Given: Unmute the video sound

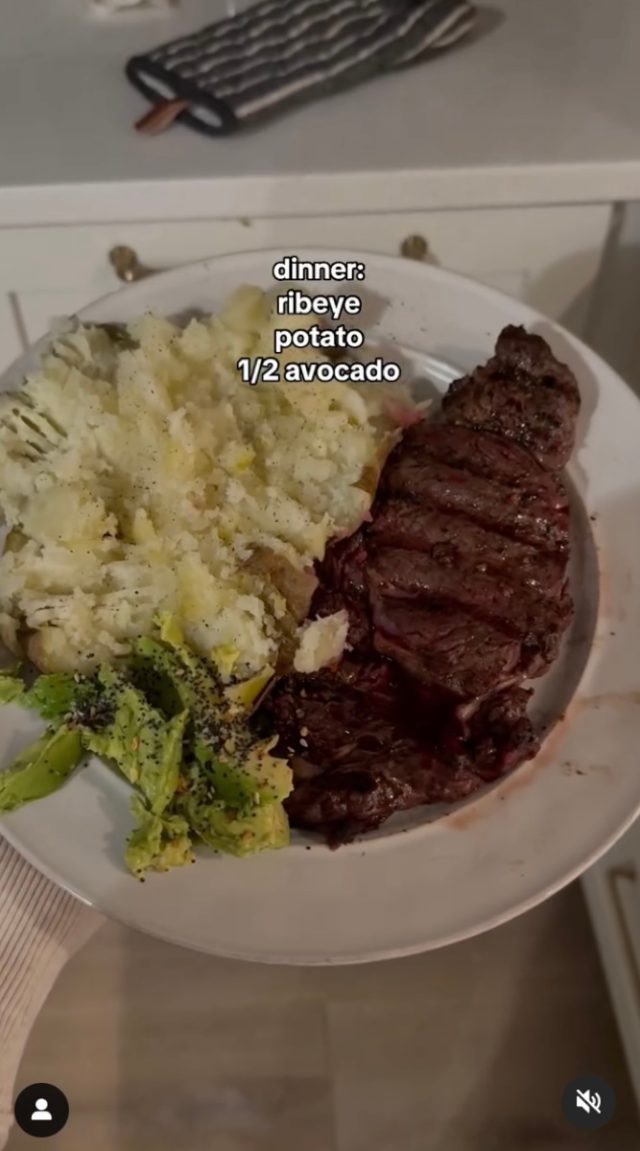Looking at the screenshot, I should (x=588, y=1102).
